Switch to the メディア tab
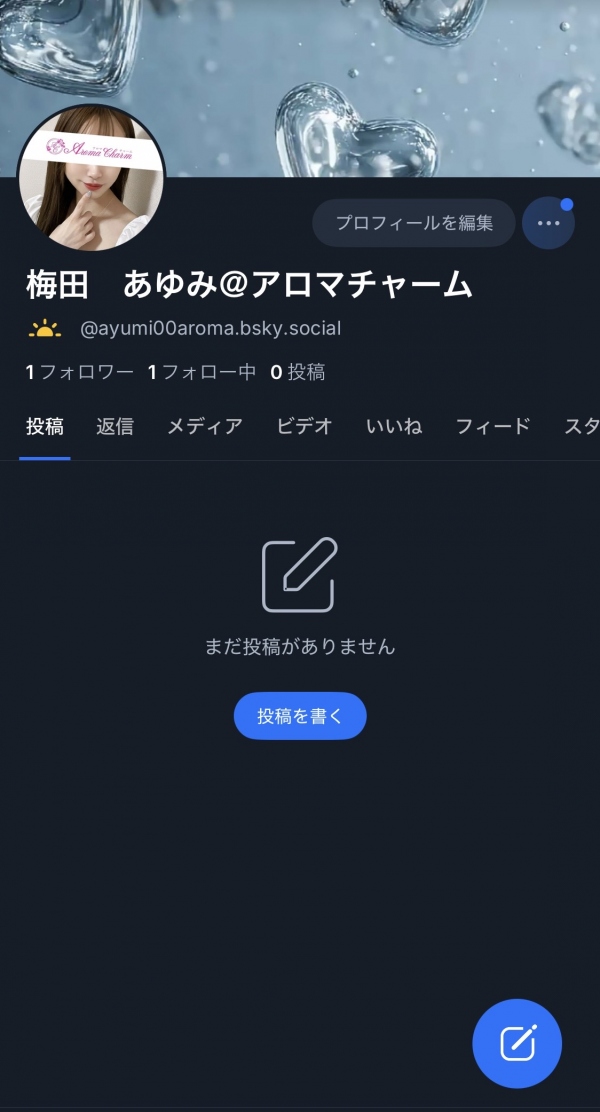 (204, 427)
